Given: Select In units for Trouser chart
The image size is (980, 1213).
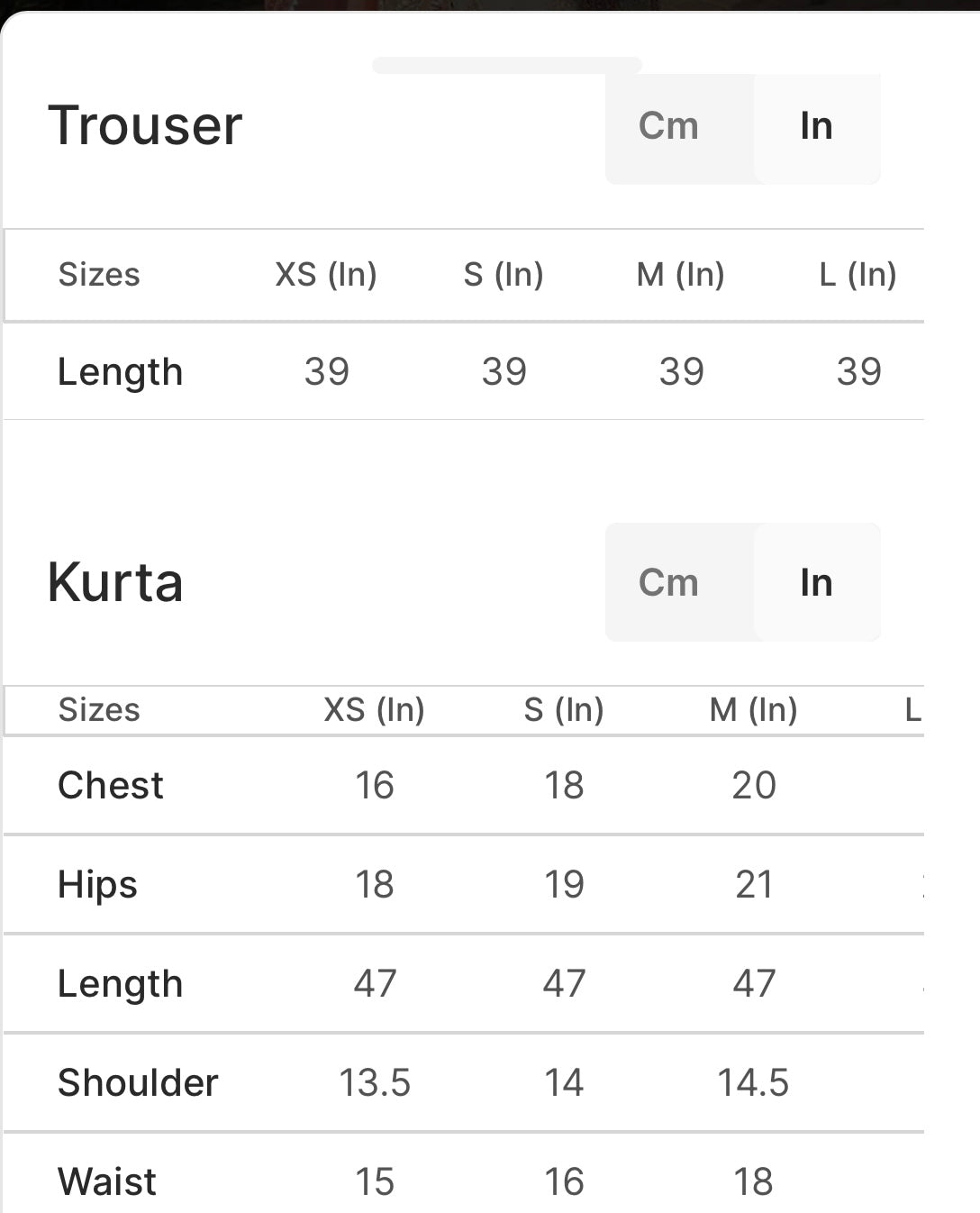Looking at the screenshot, I should 816,126.
